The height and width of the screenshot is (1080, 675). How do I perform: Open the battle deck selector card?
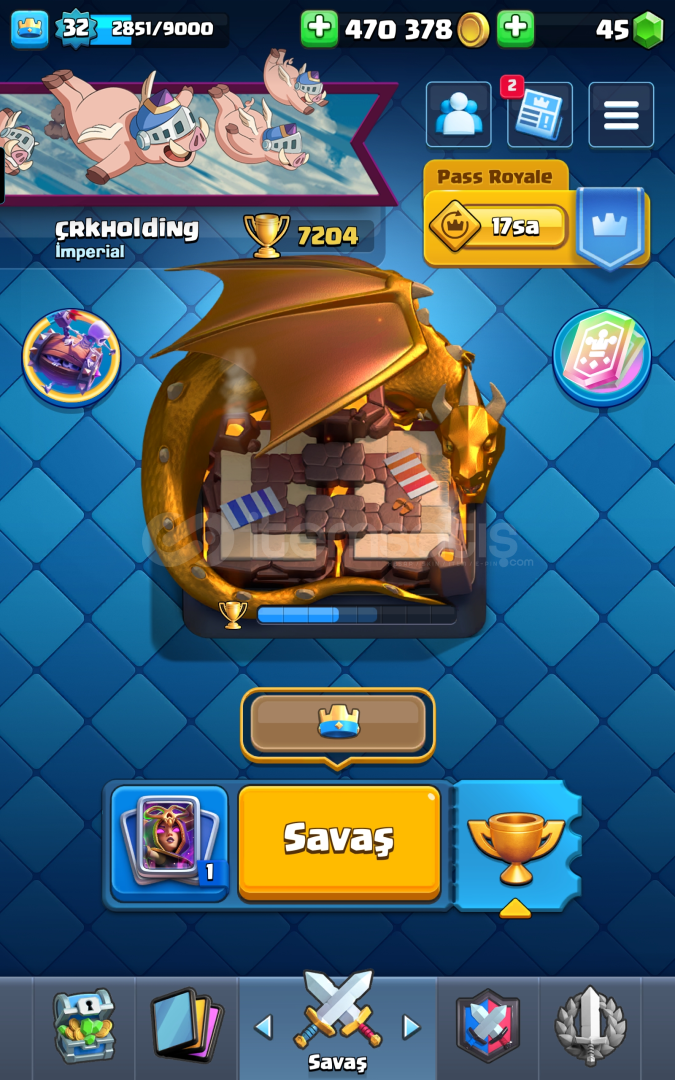click(x=169, y=841)
